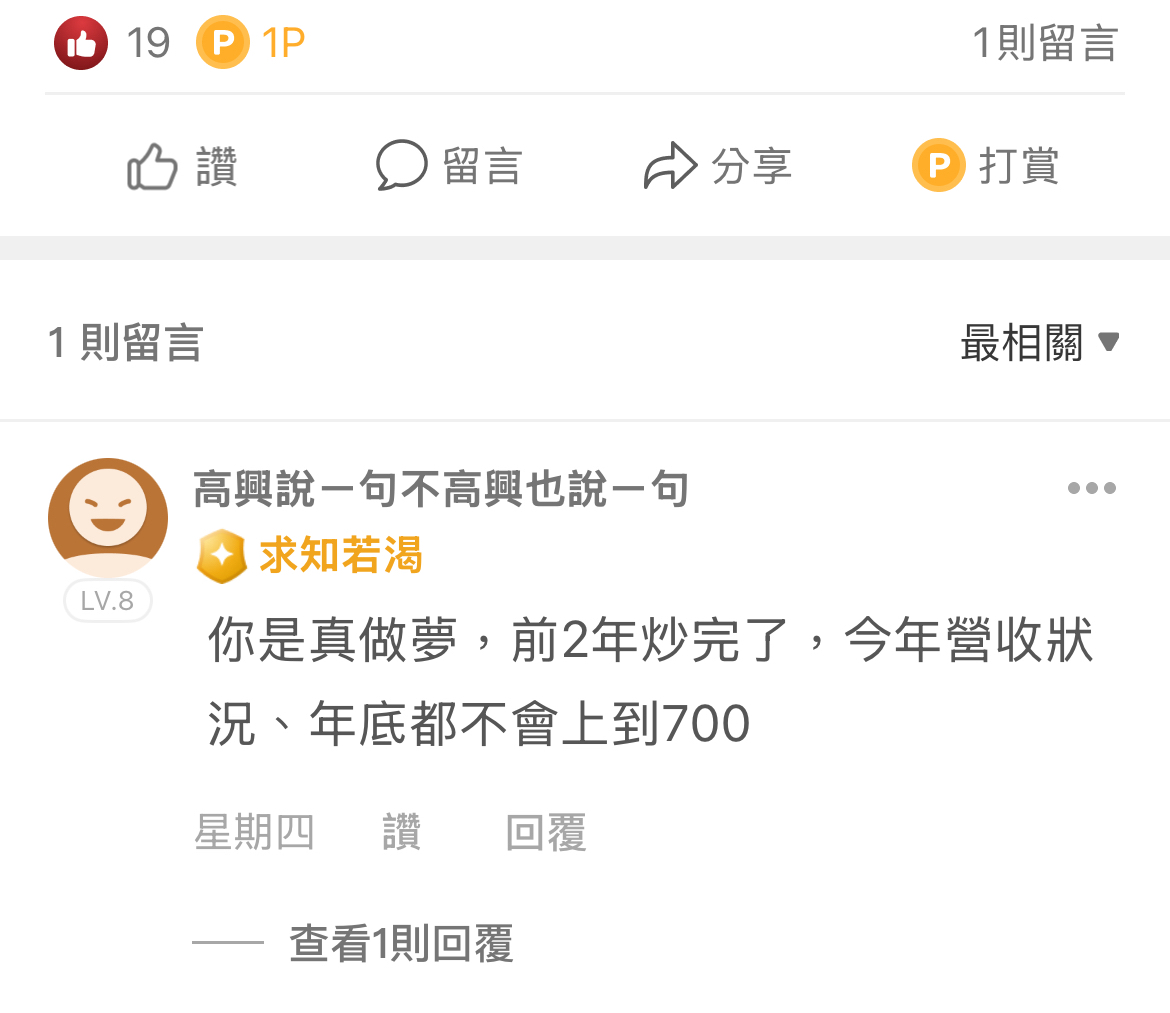Viewport: 1170px width, 1013px height.
Task: Share this post via 分享
Action: [x=717, y=166]
